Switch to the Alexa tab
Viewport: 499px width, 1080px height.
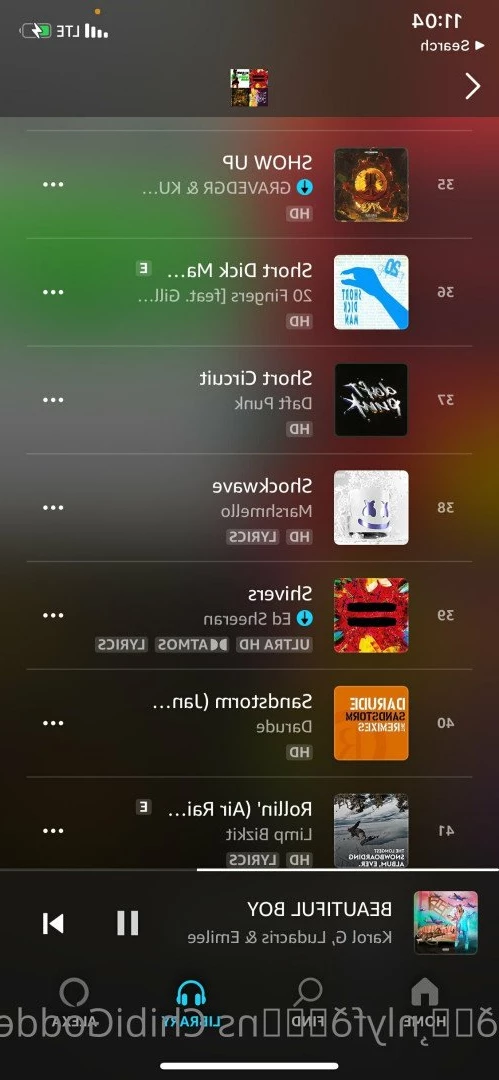click(74, 1004)
